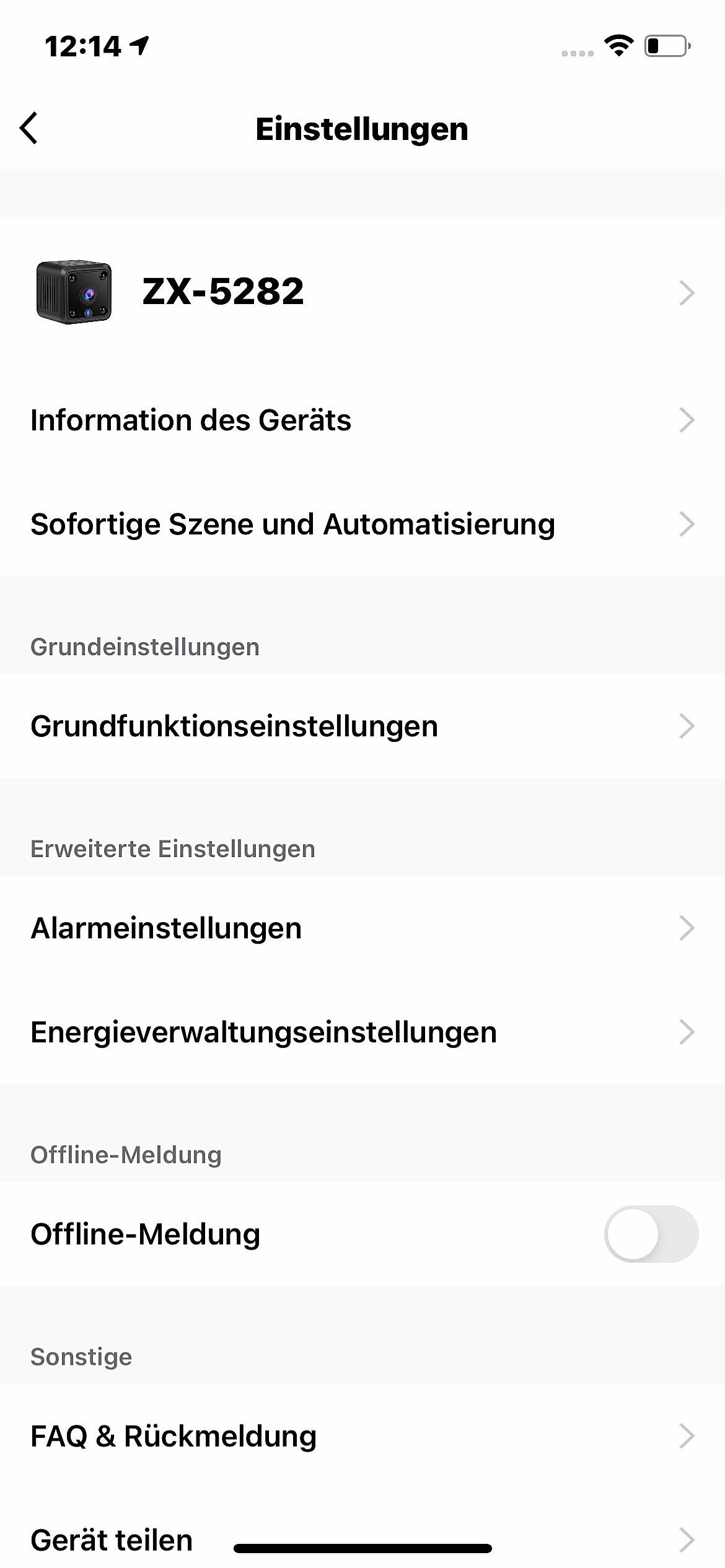Viewport: 725px width, 1568px height.
Task: Open Sofortige Szene und Automatisierung
Action: [362, 525]
